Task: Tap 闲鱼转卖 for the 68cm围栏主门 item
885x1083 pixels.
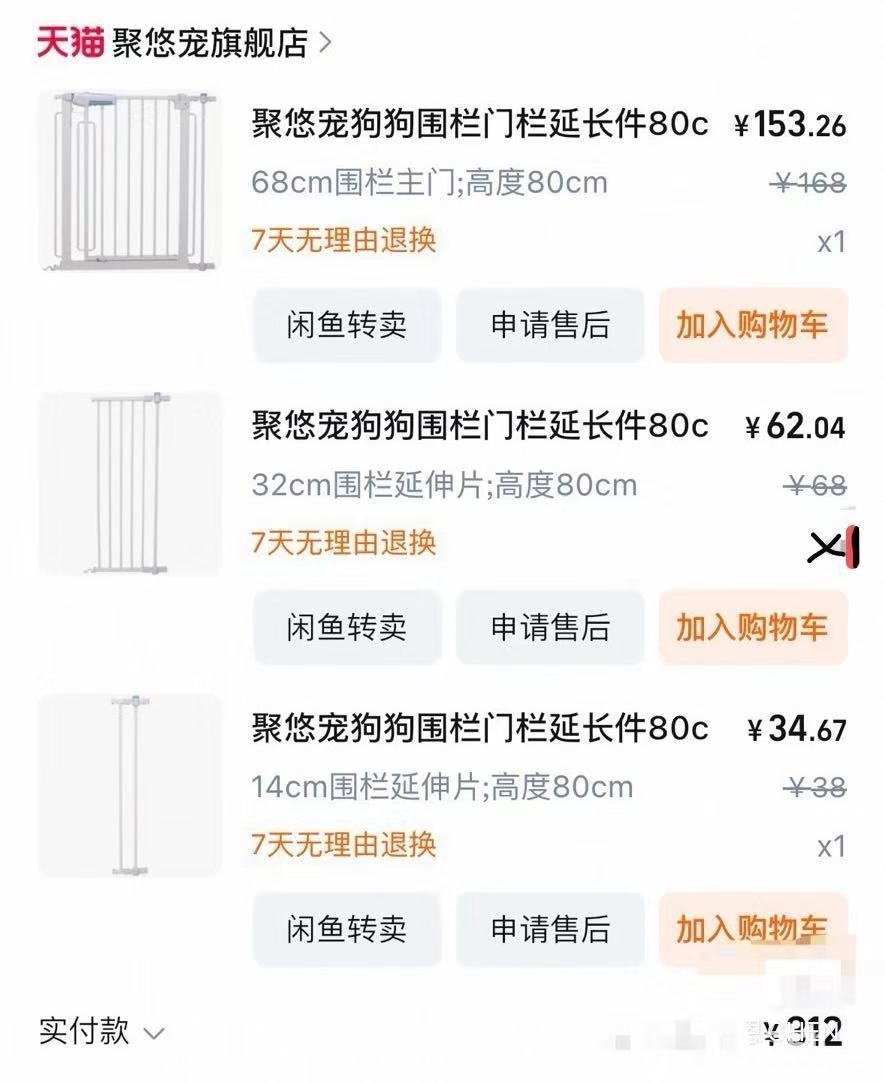Action: [x=347, y=325]
